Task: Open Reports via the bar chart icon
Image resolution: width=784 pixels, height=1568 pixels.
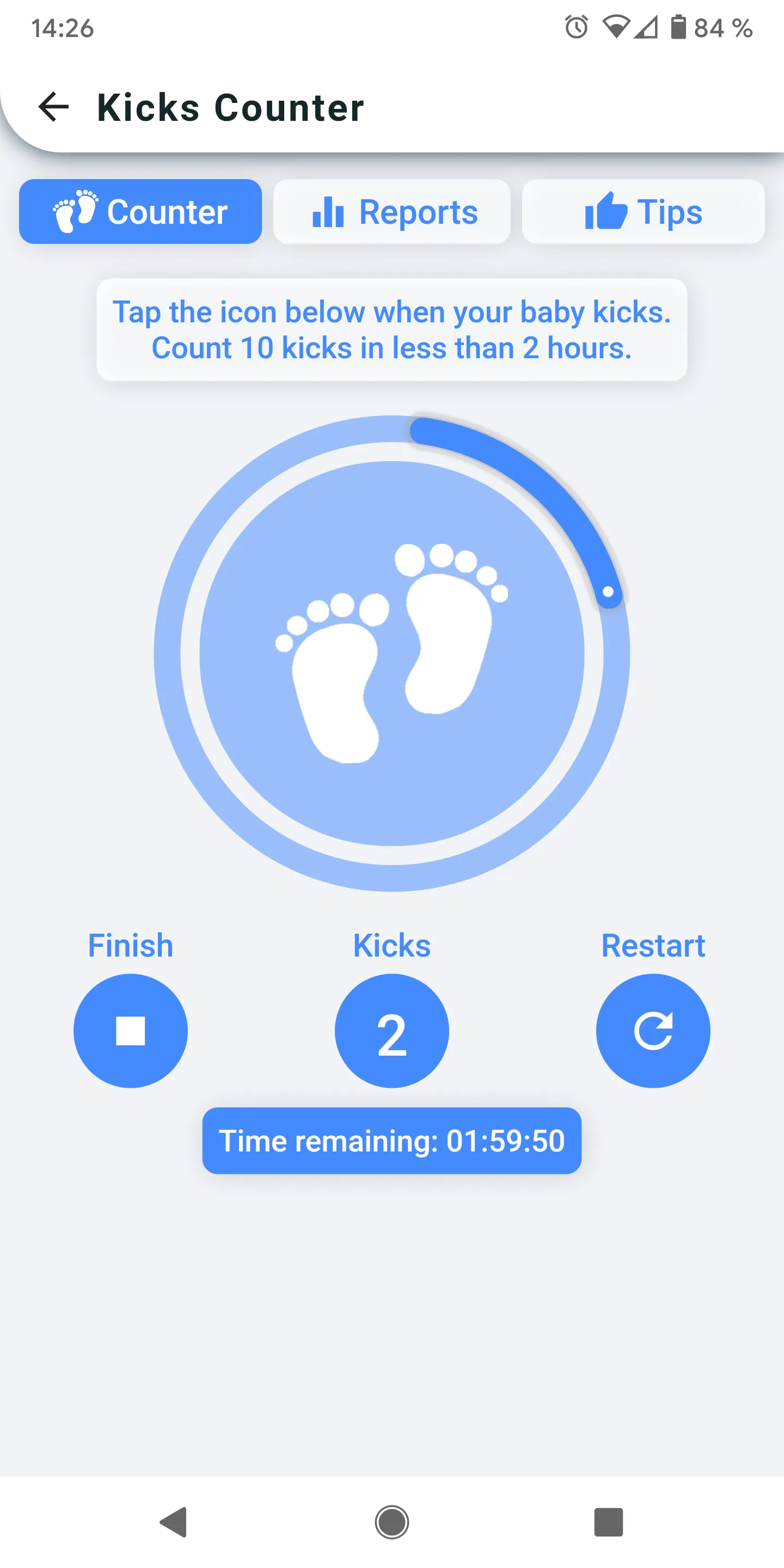Action: click(327, 211)
